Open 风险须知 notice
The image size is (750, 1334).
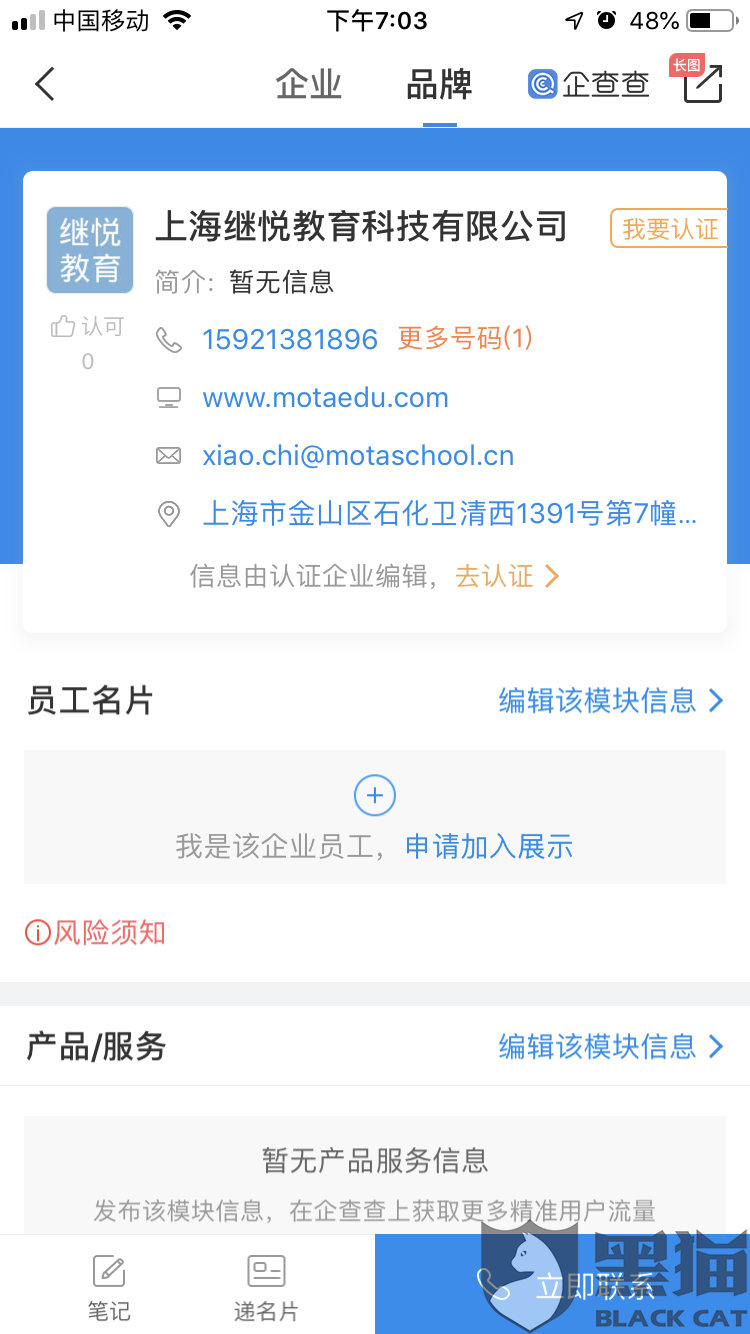coord(95,933)
